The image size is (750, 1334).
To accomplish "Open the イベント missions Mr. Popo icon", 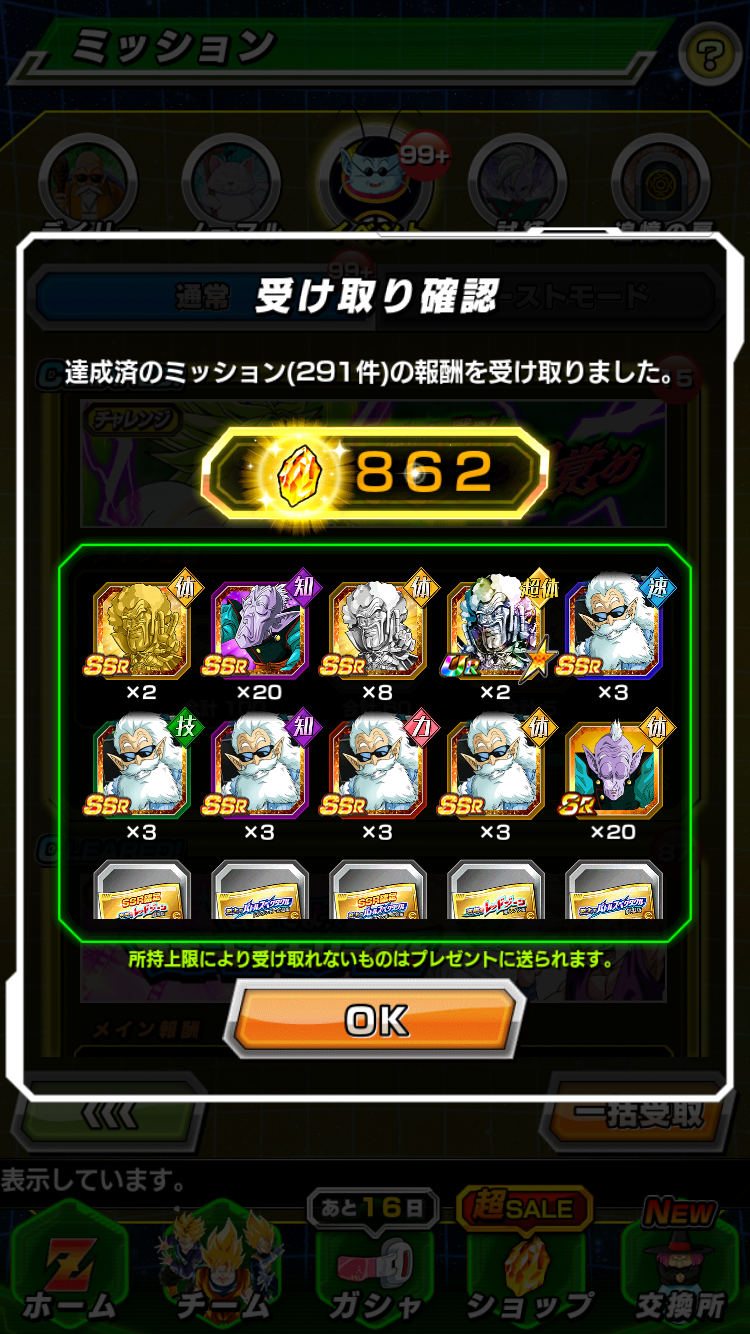I will (375, 180).
